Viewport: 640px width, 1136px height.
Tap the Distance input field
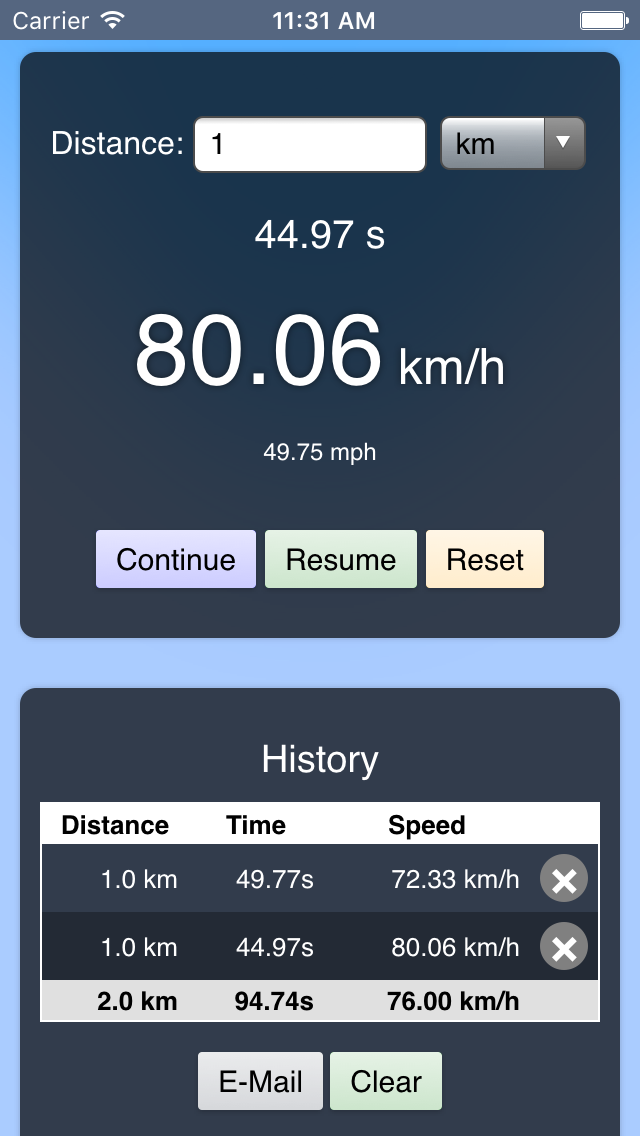coord(310,144)
